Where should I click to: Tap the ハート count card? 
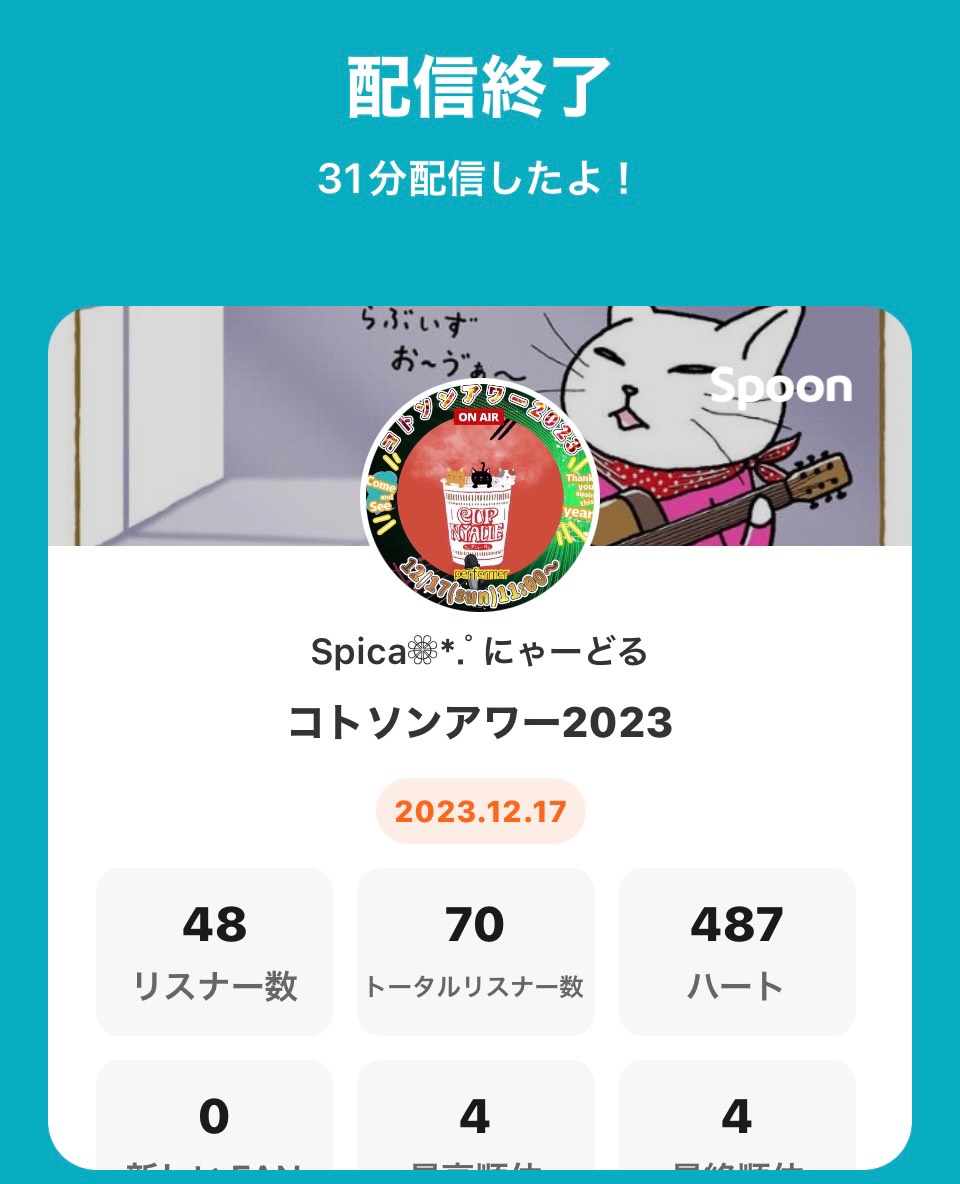(x=737, y=950)
